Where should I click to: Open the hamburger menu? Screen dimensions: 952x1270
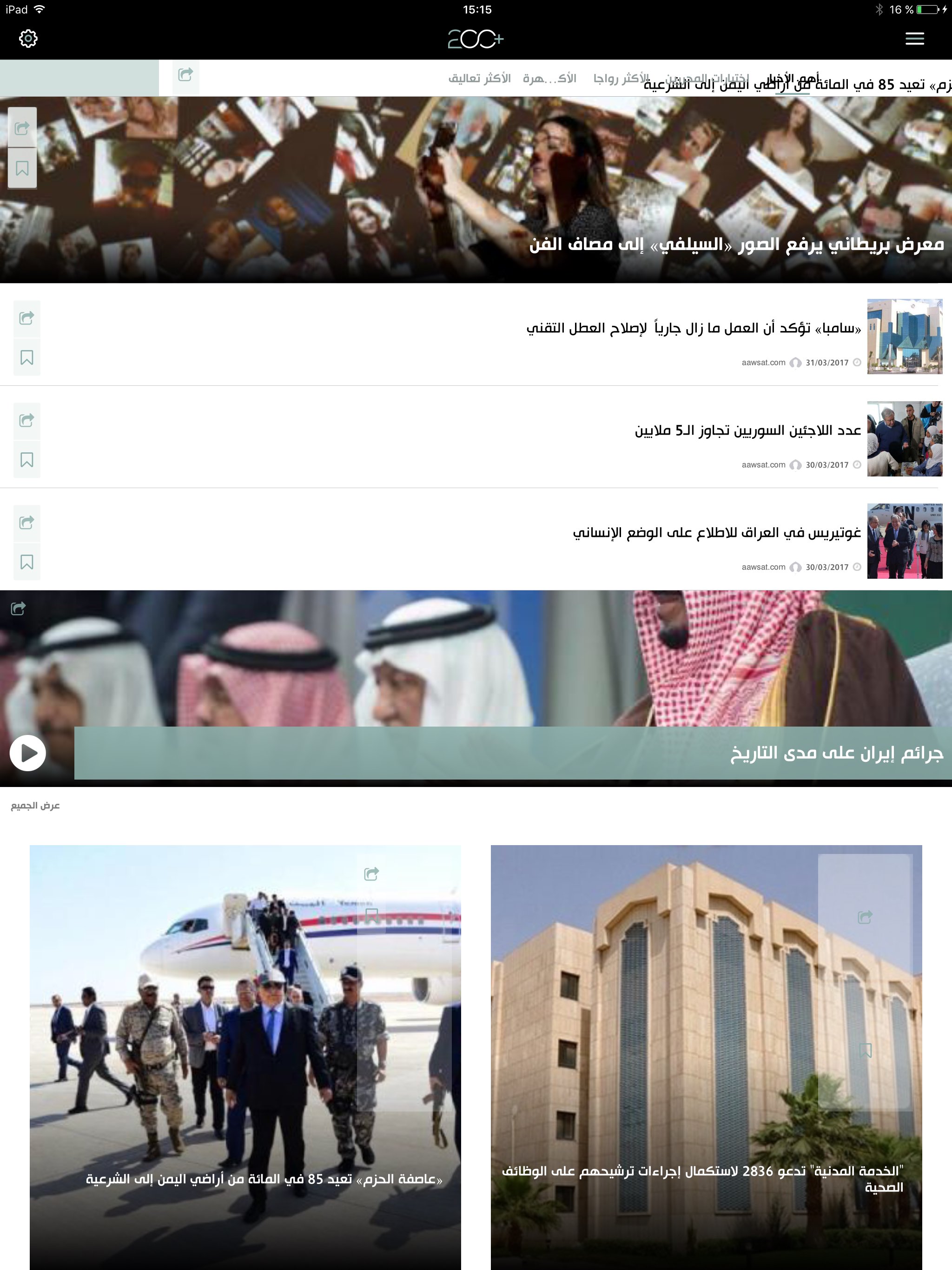tap(914, 39)
